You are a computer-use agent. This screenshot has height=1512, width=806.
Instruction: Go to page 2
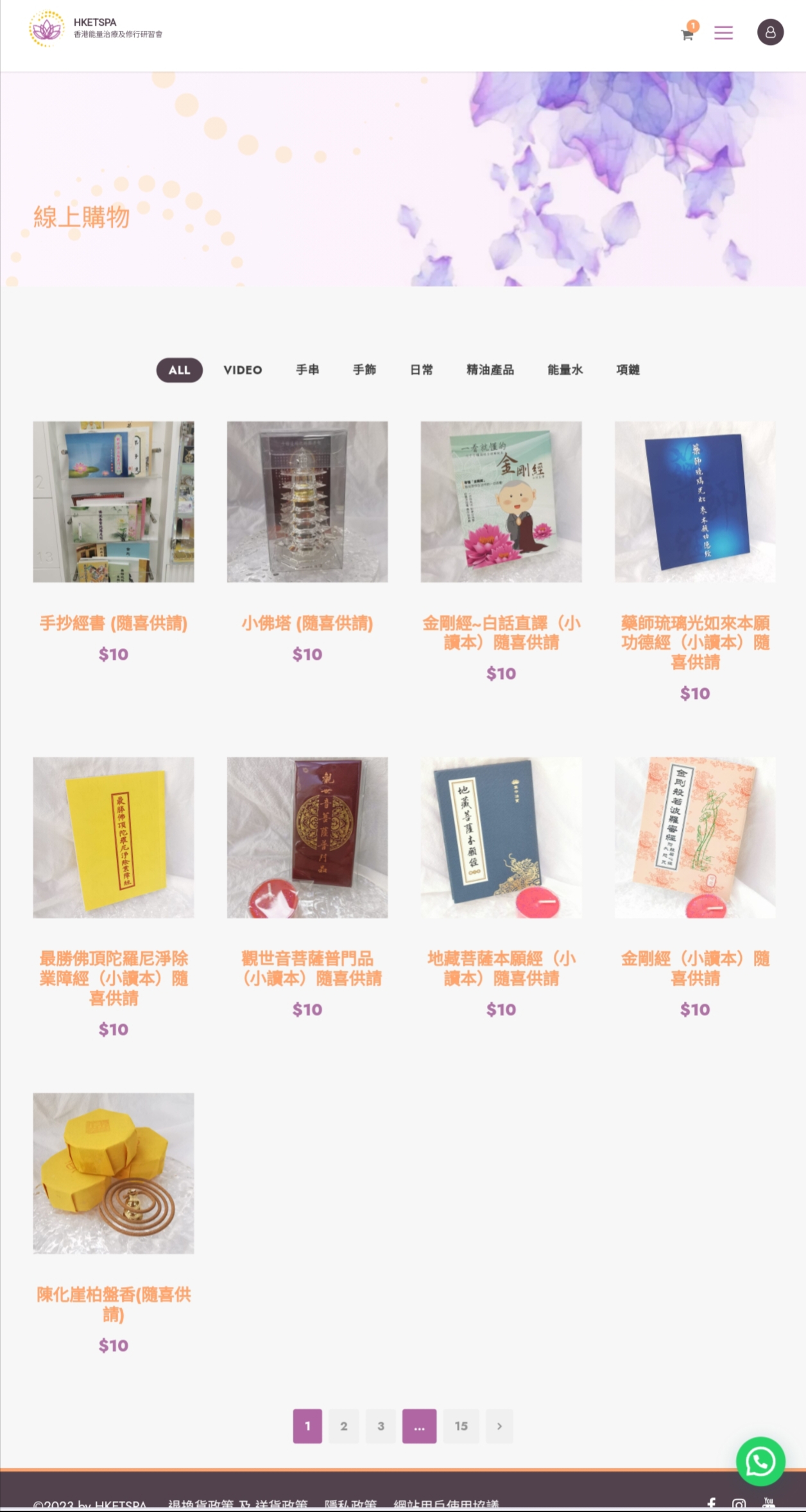pos(344,1426)
